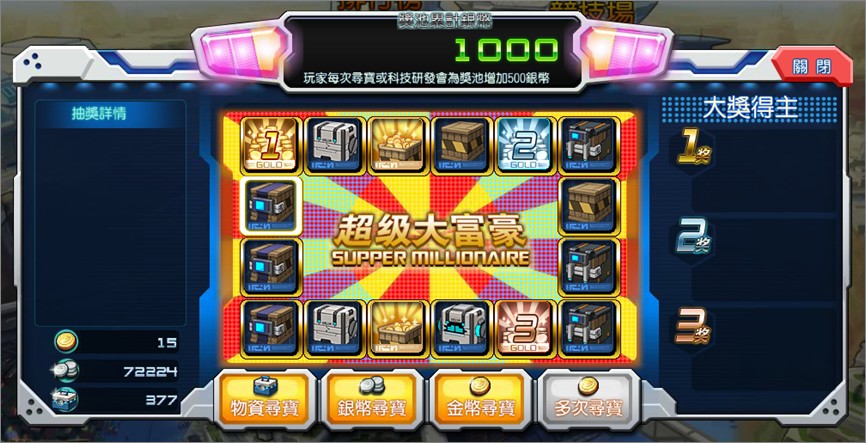The height and width of the screenshot is (443, 866).
Task: Start the 物資尋寶 supply treasure hunt
Action: pos(266,398)
